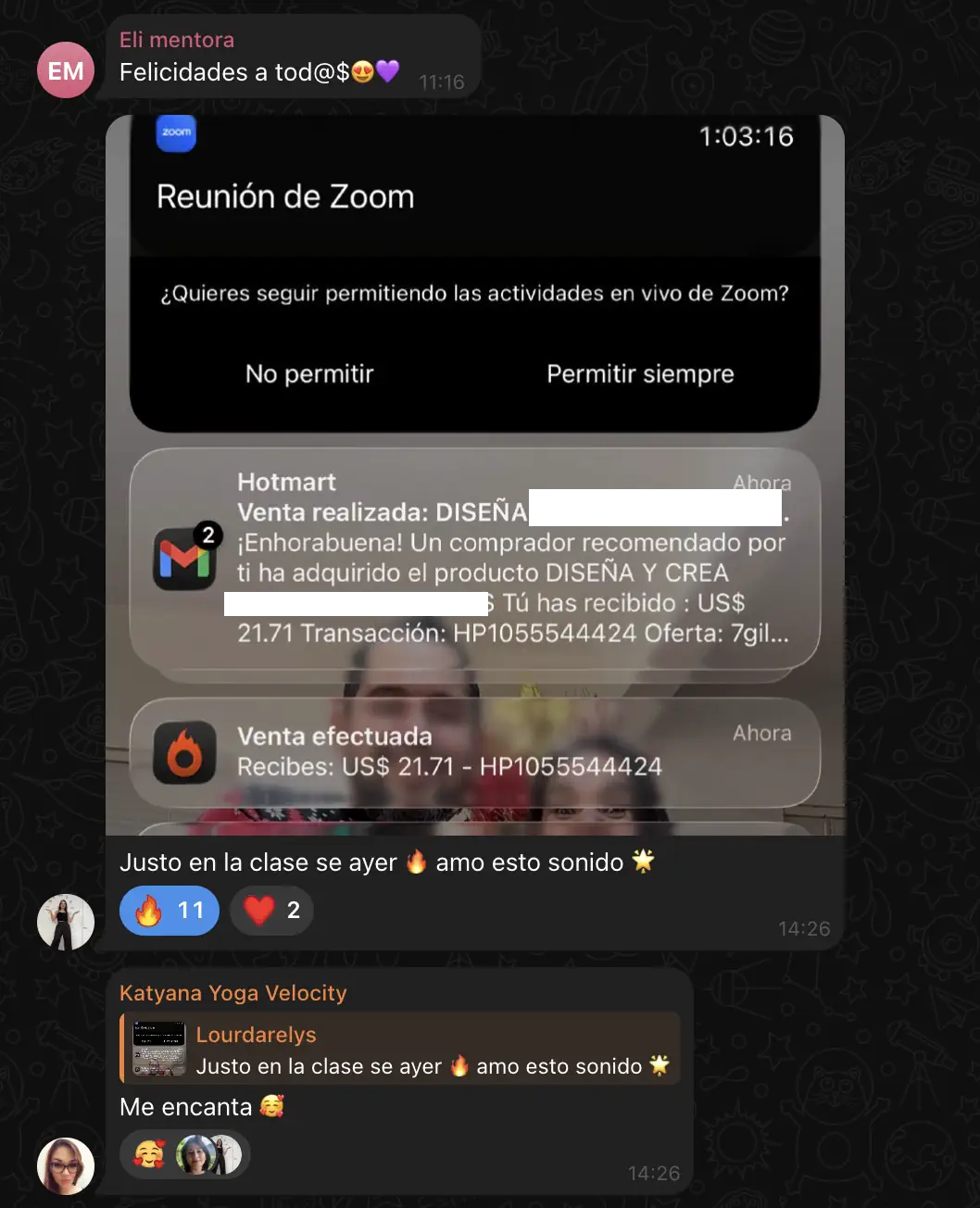Tap the Eli mentora sender name
This screenshot has height=1208, width=980.
(176, 40)
